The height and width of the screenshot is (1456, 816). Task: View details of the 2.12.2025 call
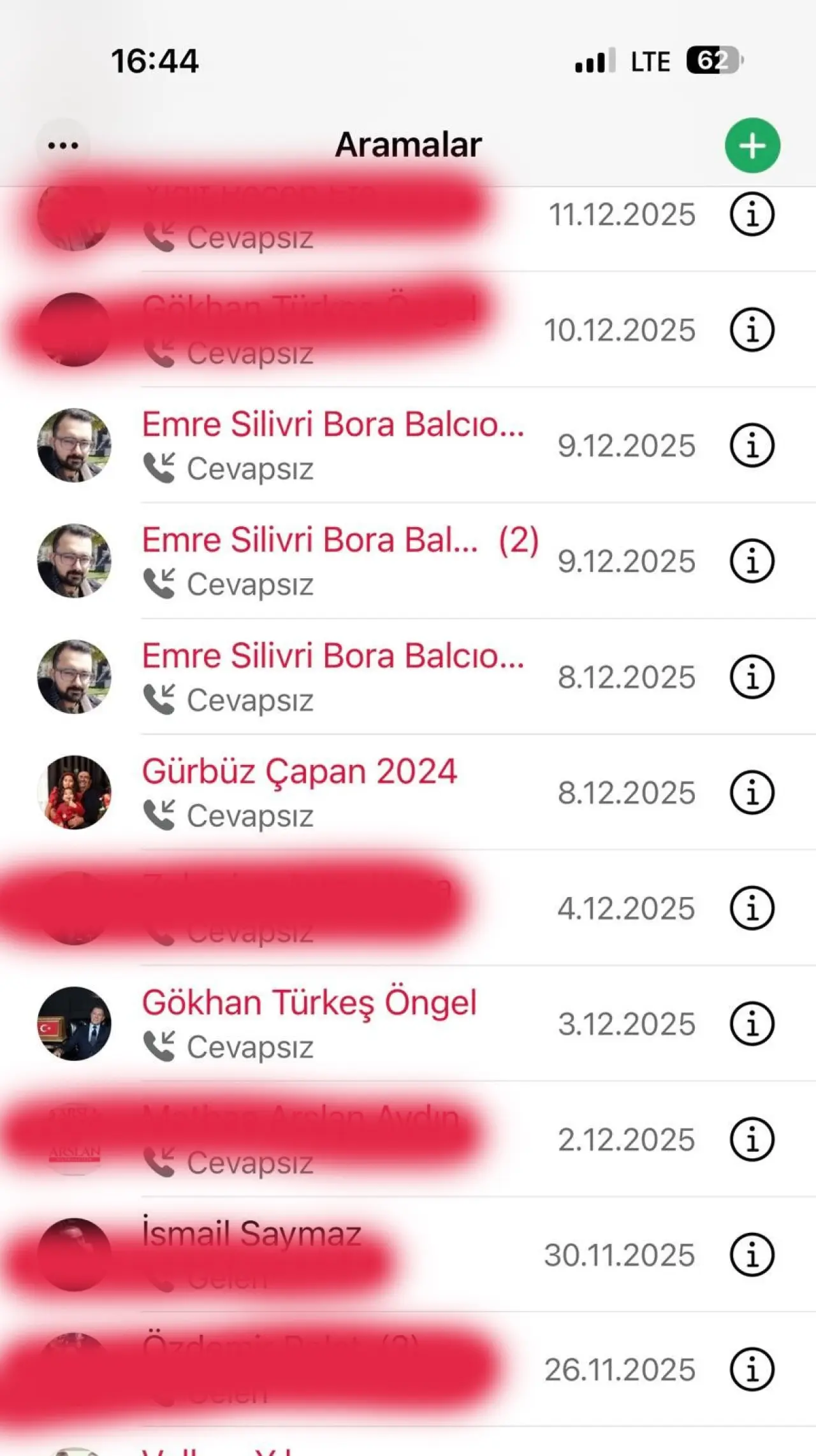click(752, 1140)
